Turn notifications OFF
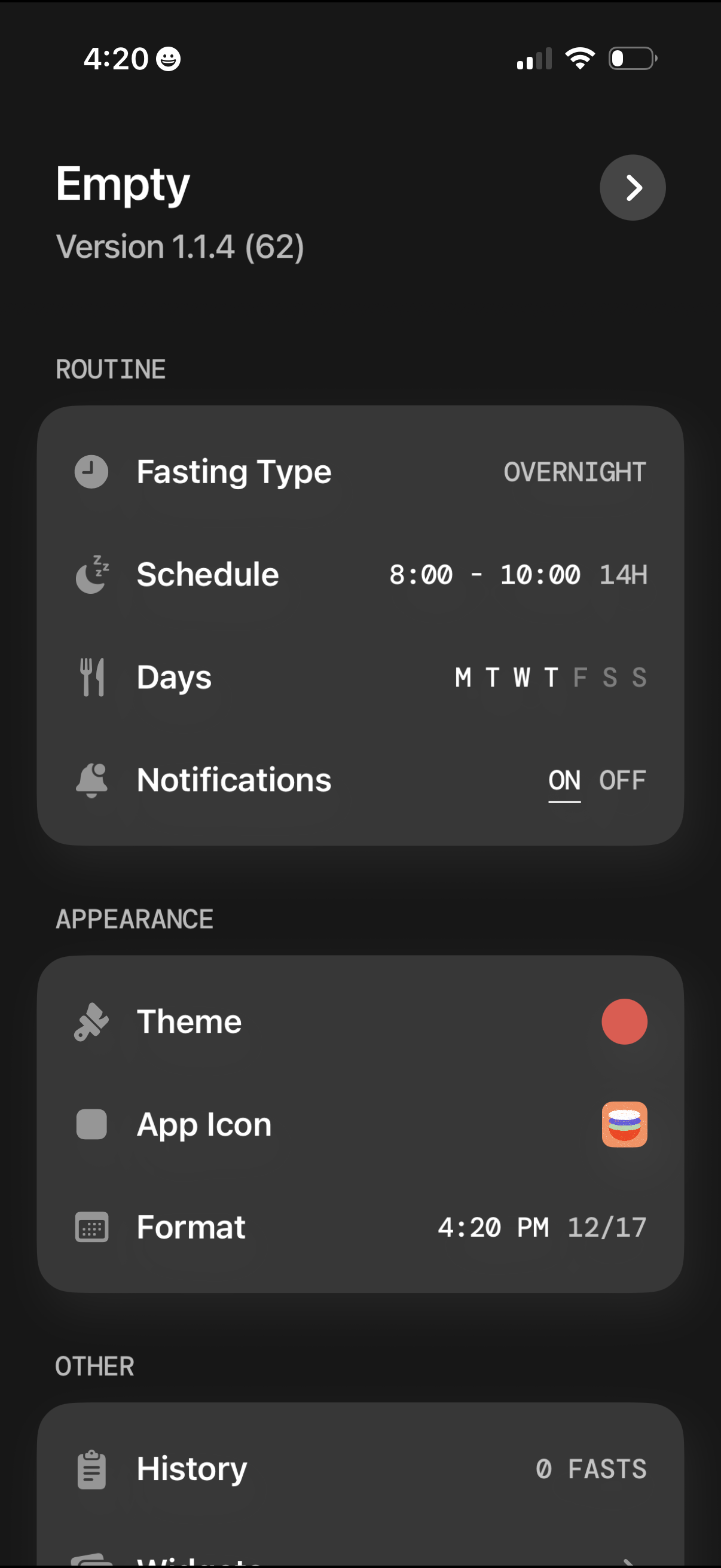The image size is (721, 1568). (622, 780)
